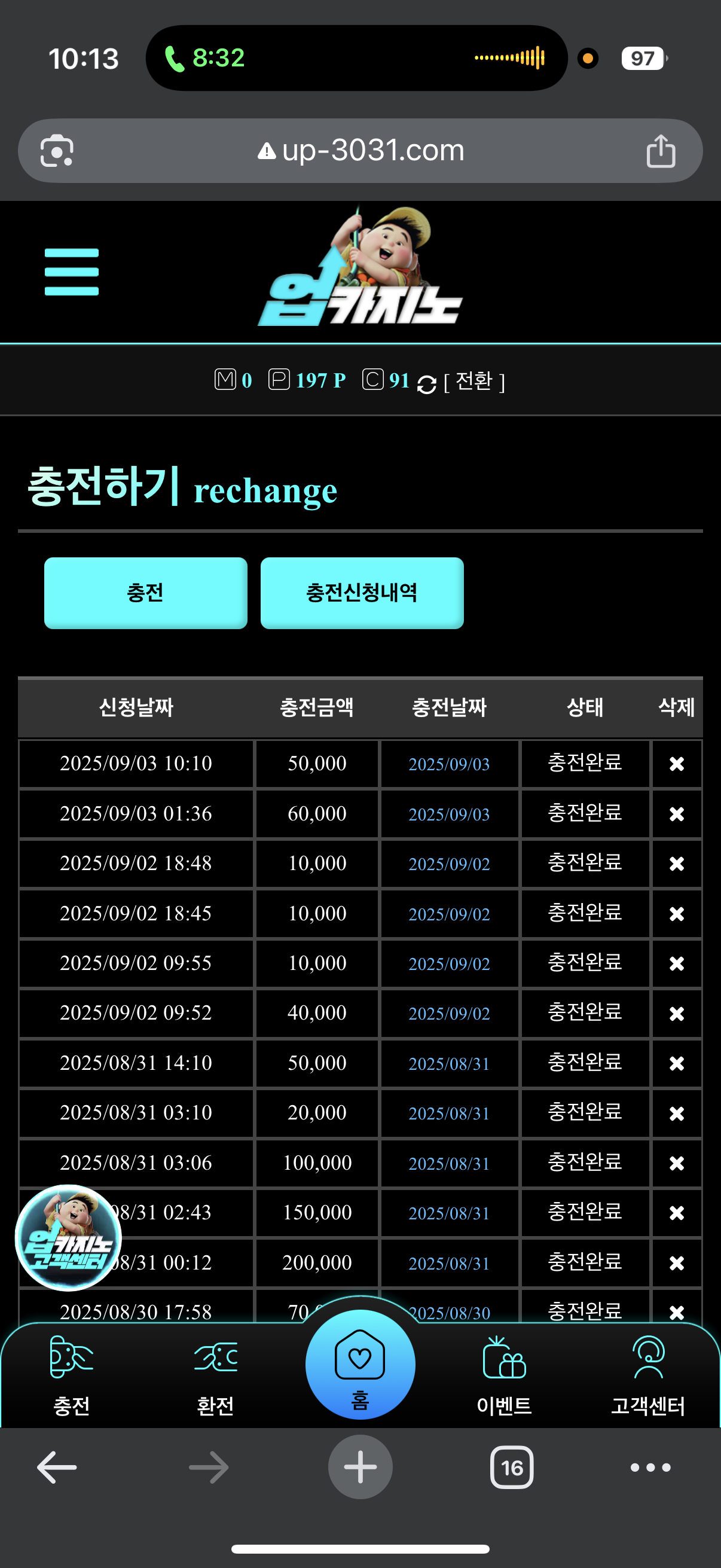Open the 충전신청내역 history button
This screenshot has height=1568, width=721.
(x=362, y=593)
